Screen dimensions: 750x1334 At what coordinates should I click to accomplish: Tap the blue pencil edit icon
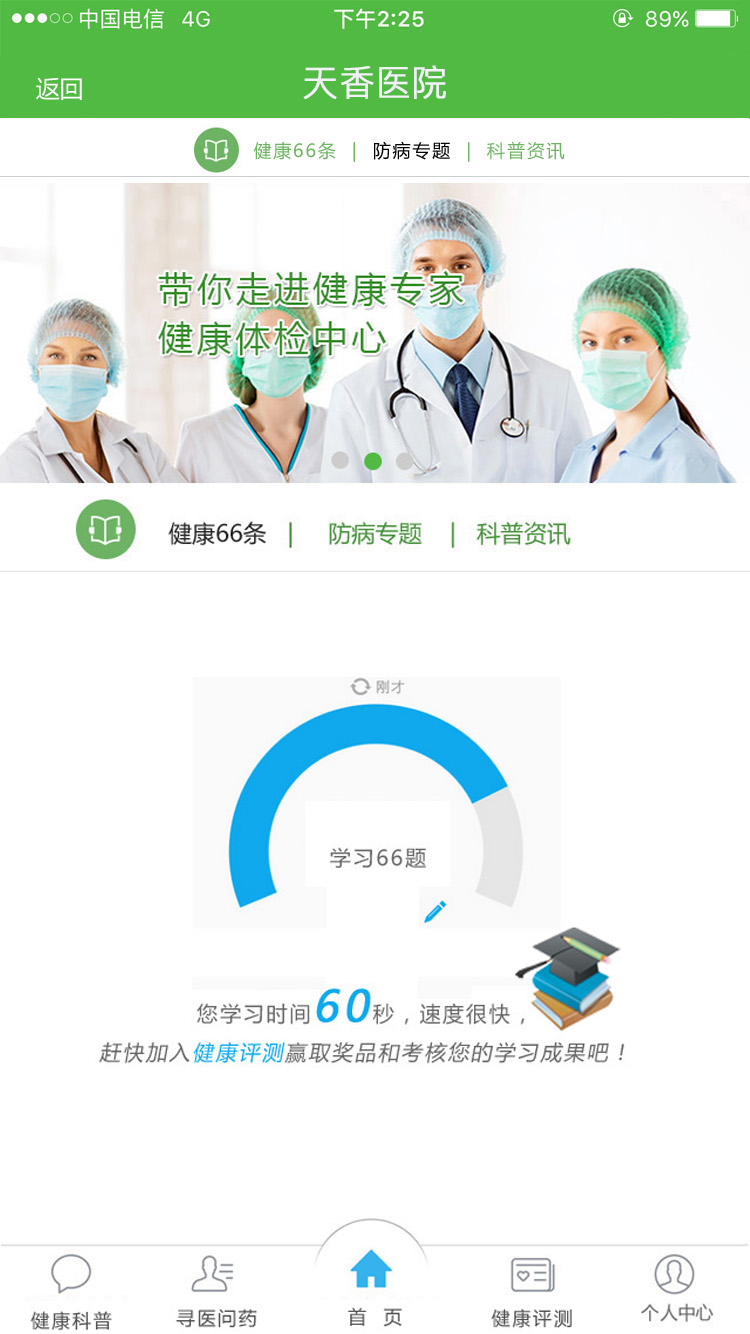point(435,911)
